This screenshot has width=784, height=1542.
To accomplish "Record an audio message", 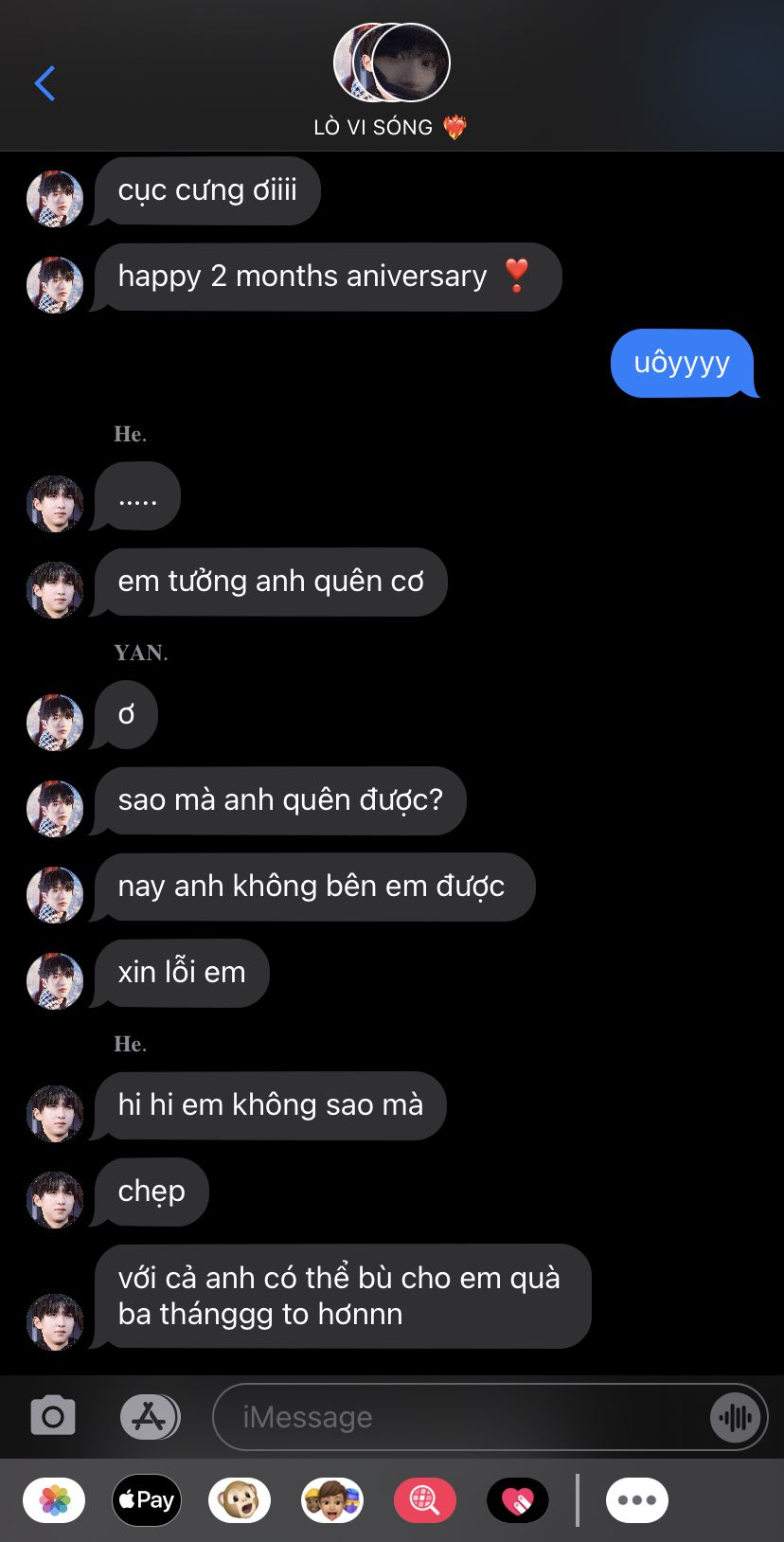I will click(735, 1417).
